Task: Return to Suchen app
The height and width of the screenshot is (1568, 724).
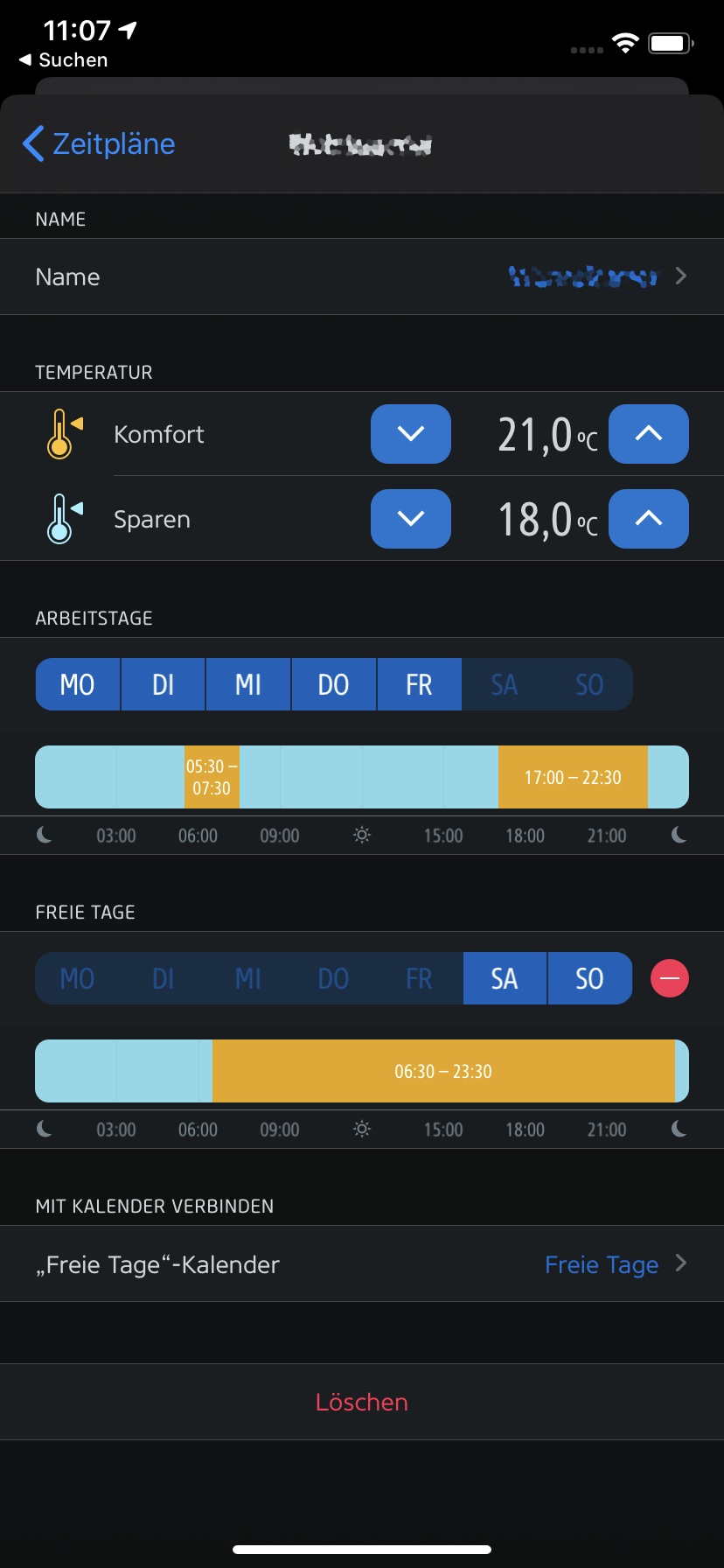Action: (63, 59)
